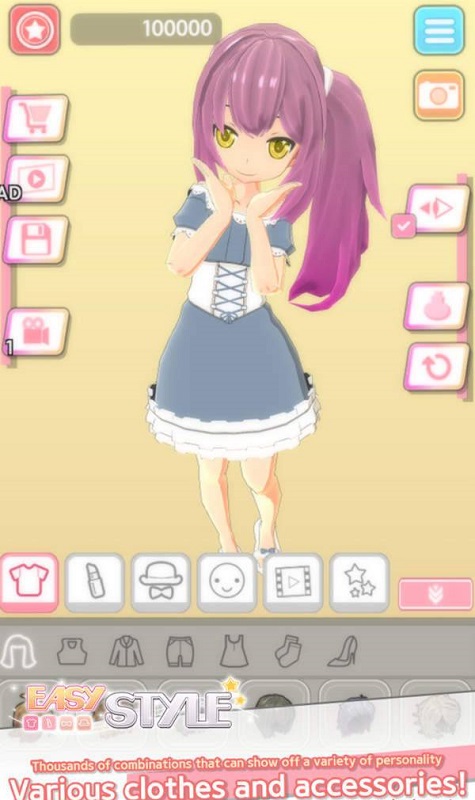Save the outfit with the floppy disk
The height and width of the screenshot is (800, 475).
(36, 239)
